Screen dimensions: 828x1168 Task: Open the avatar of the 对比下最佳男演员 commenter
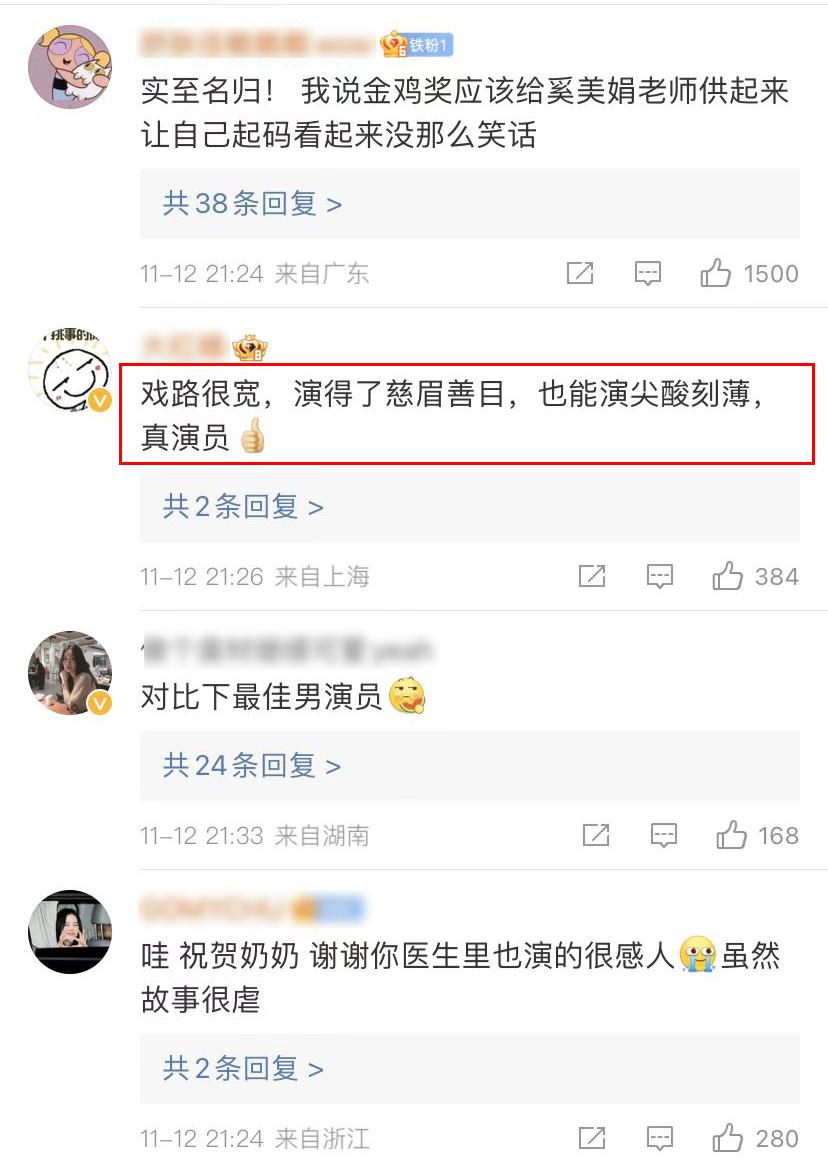[x=69, y=673]
